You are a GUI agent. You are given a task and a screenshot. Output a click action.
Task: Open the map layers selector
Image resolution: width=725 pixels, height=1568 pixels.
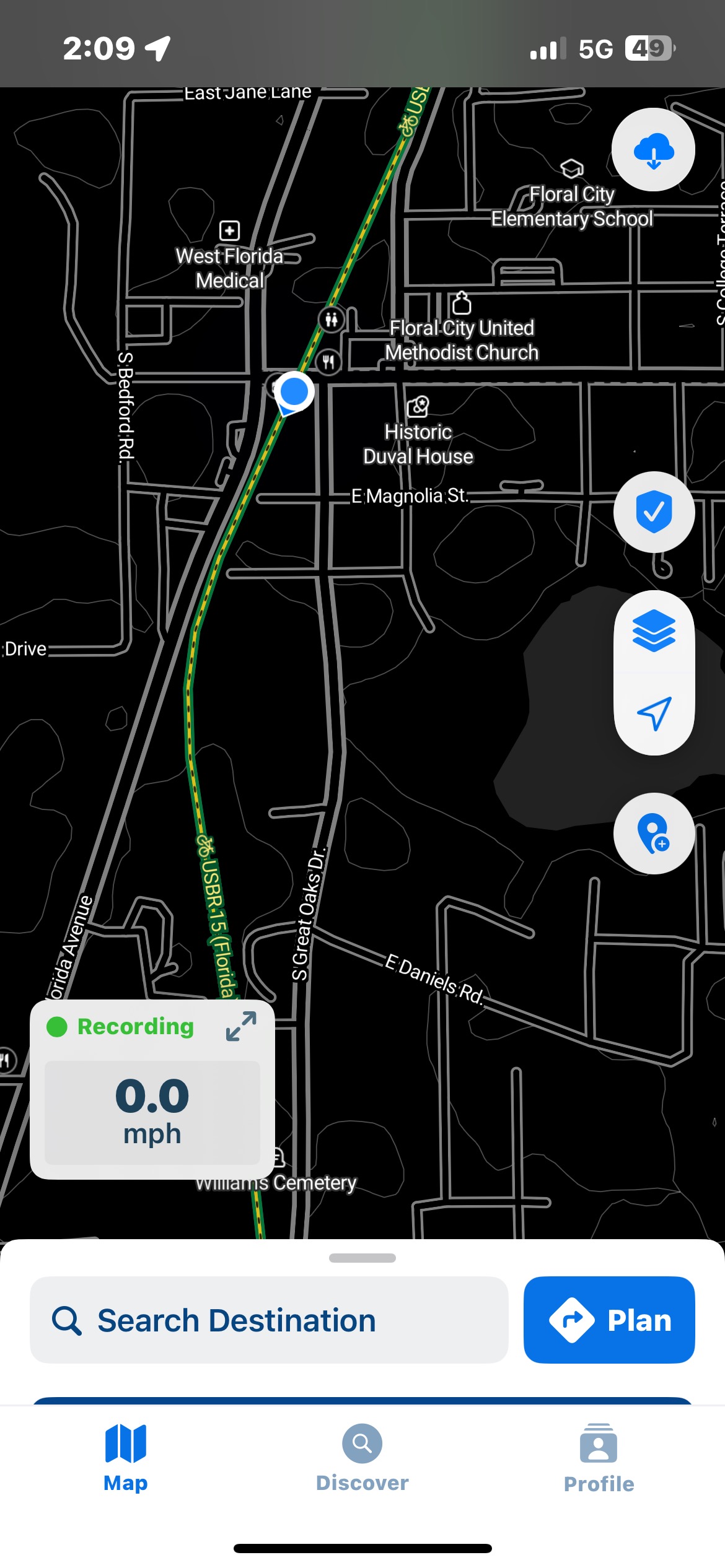(654, 631)
